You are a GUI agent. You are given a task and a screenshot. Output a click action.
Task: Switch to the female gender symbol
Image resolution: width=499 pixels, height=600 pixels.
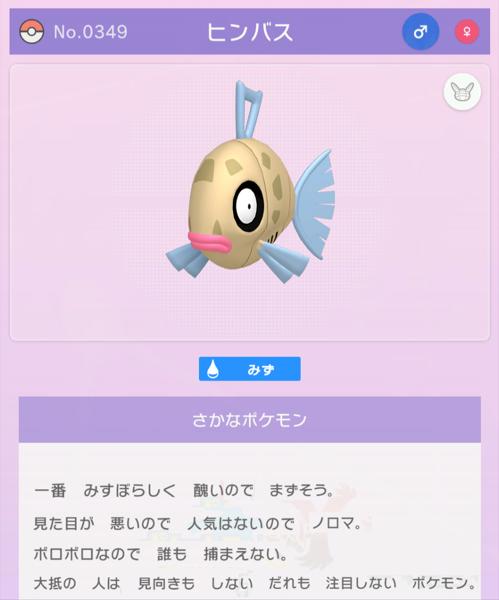tap(467, 32)
